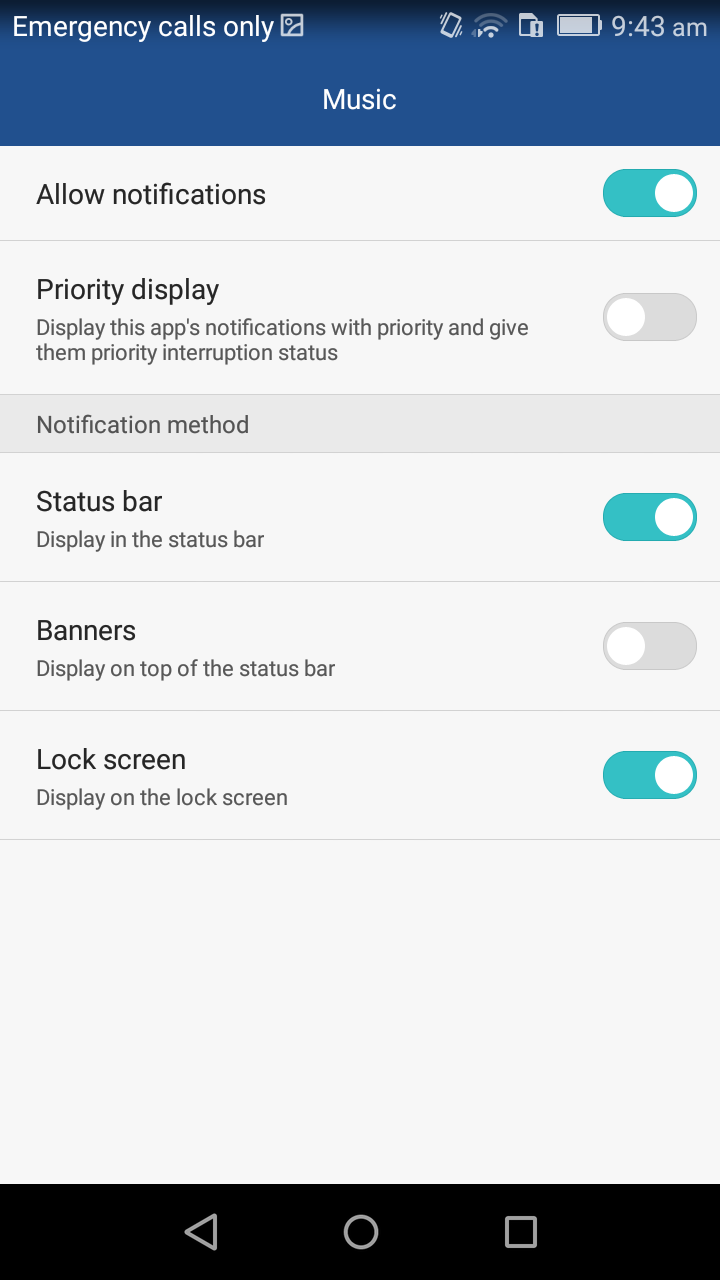Viewport: 720px width, 1280px height.
Task: Open the recent apps view
Action: [x=520, y=1232]
